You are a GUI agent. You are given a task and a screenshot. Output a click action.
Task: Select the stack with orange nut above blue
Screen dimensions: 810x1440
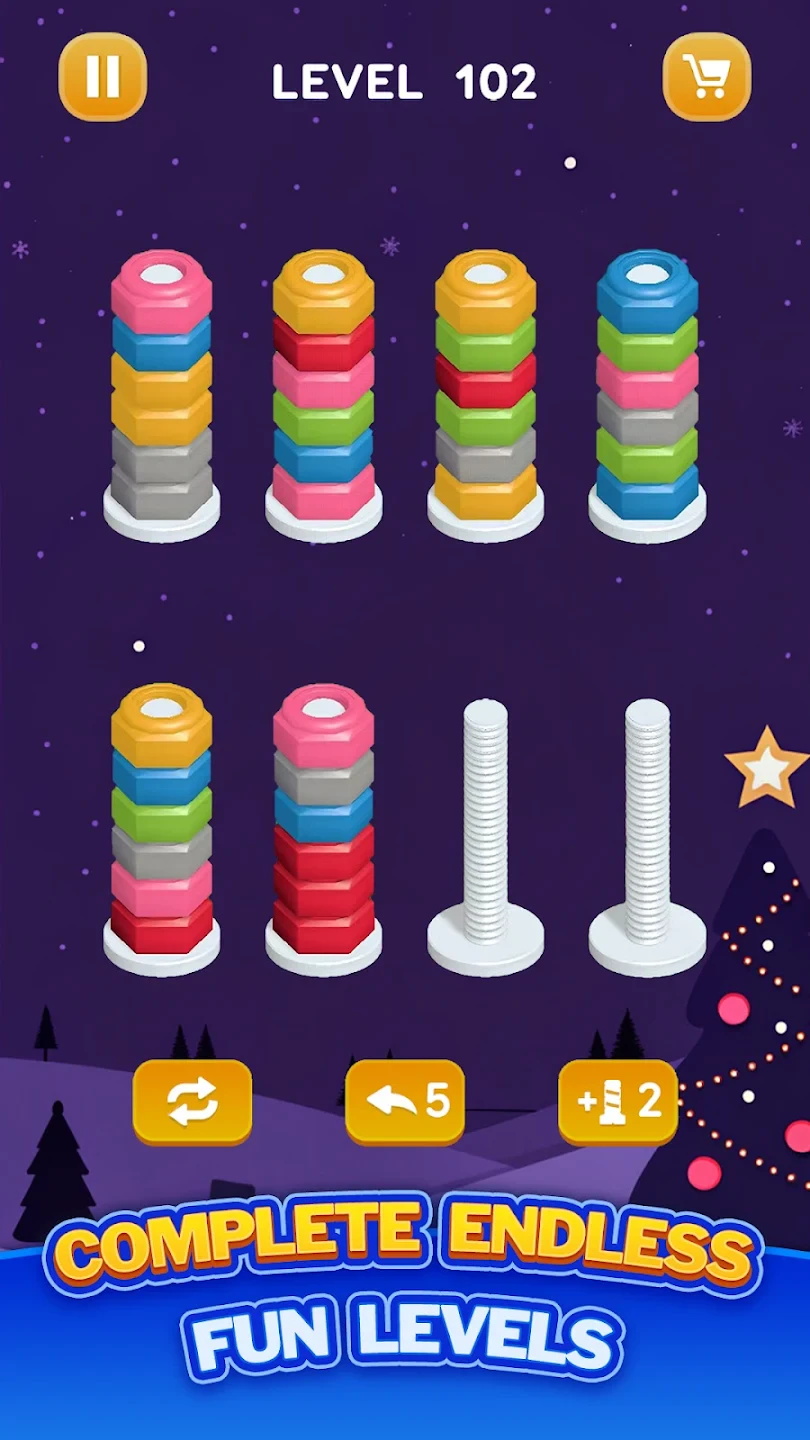pyautogui.click(x=161, y=825)
